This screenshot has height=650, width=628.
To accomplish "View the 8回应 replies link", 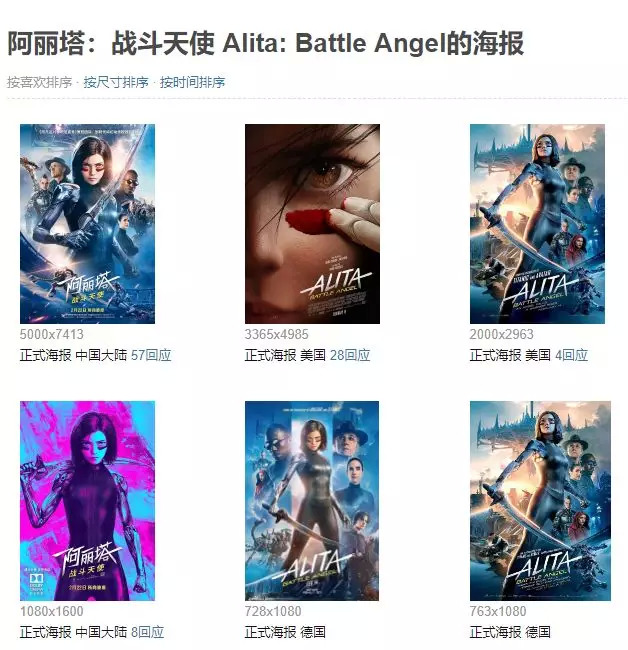I will tap(147, 632).
